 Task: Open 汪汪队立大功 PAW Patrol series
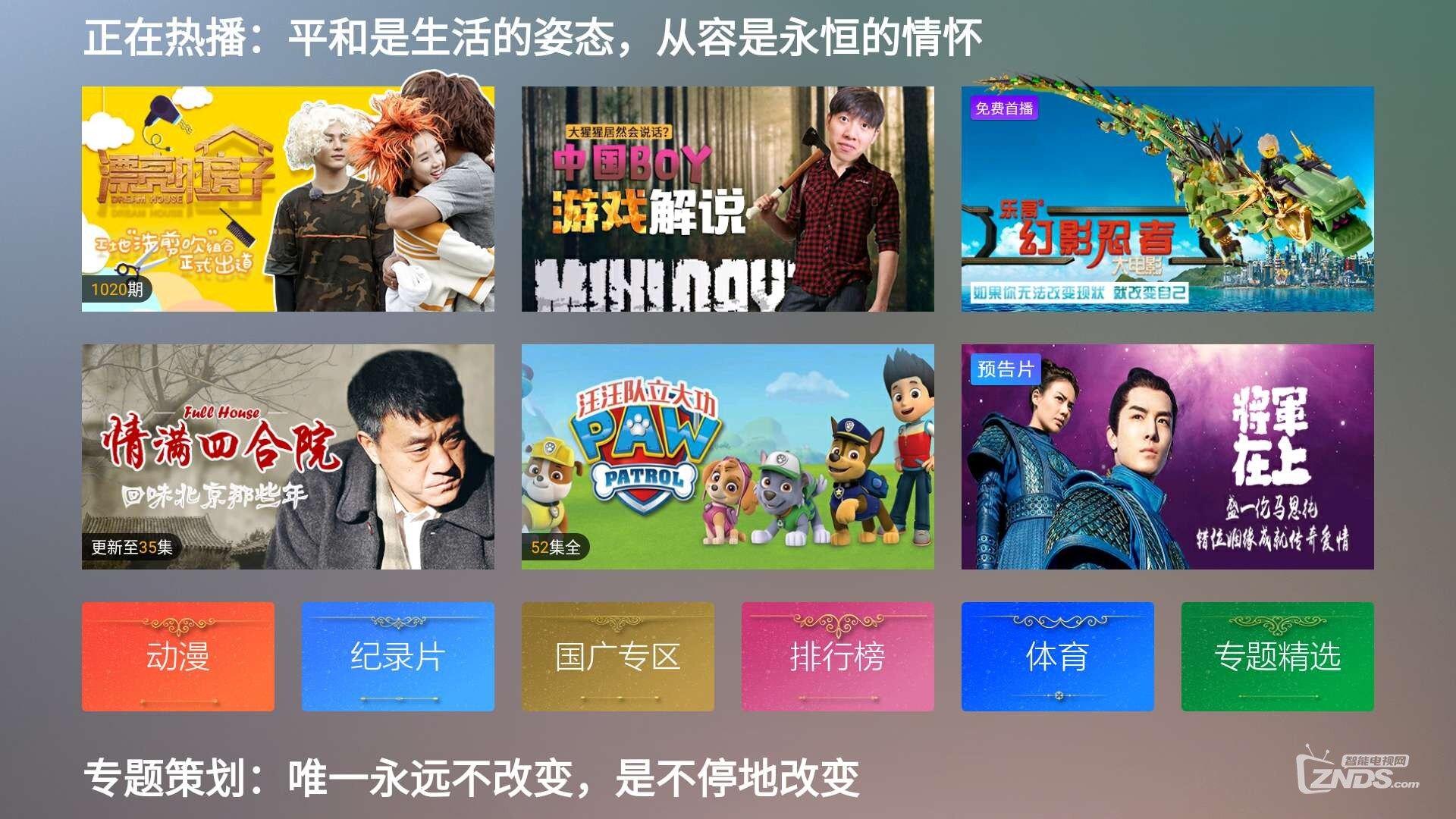coord(727,457)
